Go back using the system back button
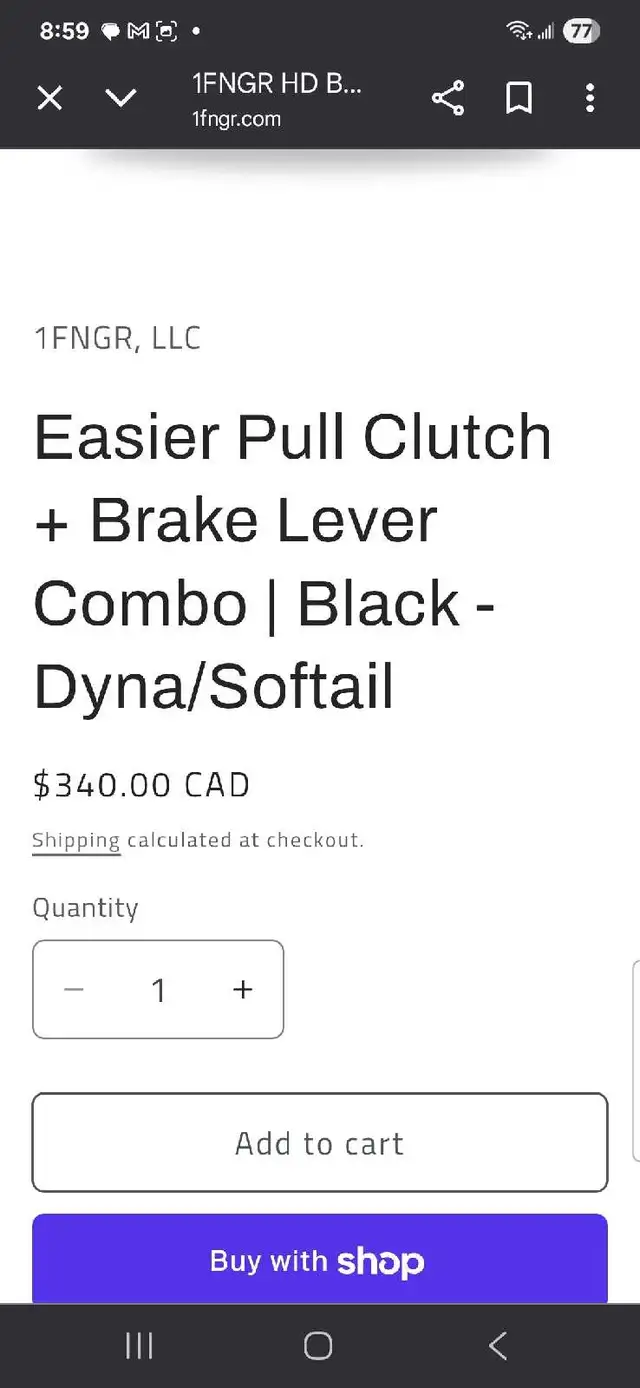The image size is (640, 1388). tap(498, 1346)
